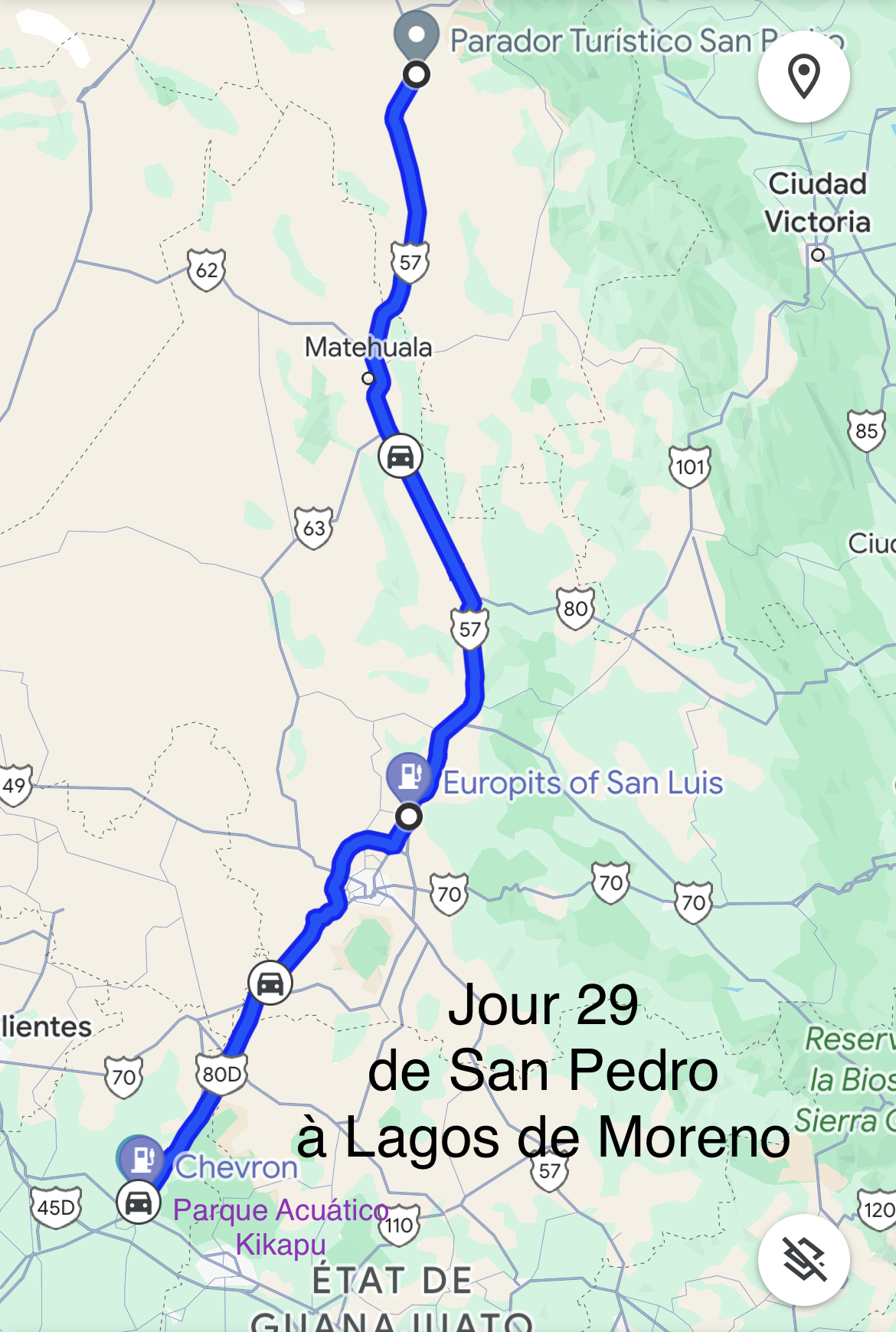Image resolution: width=896 pixels, height=1332 pixels.
Task: Open Parque Acuático Kikapu place label
Action: tap(280, 1226)
